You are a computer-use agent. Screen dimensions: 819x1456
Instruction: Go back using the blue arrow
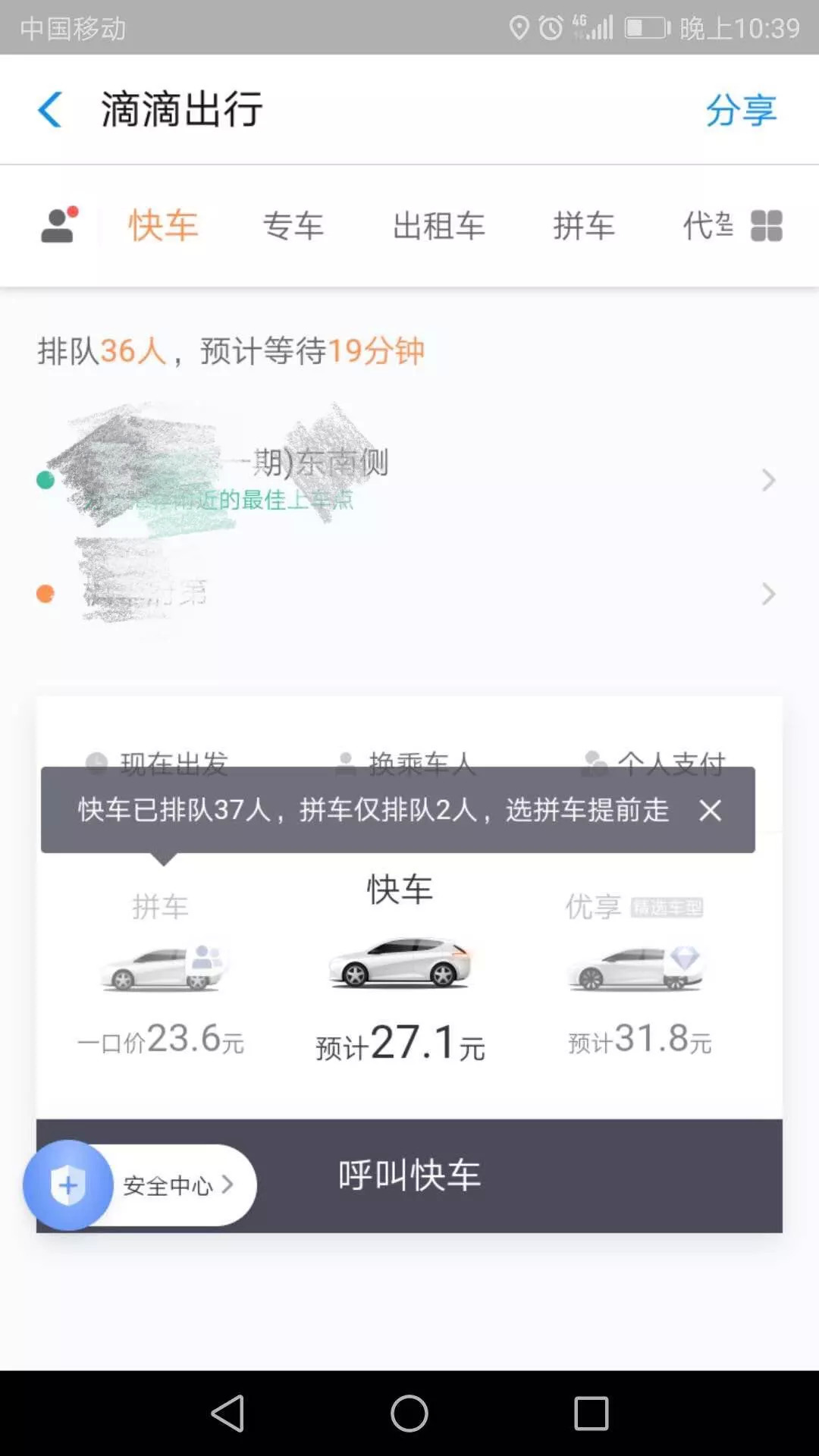tap(50, 109)
